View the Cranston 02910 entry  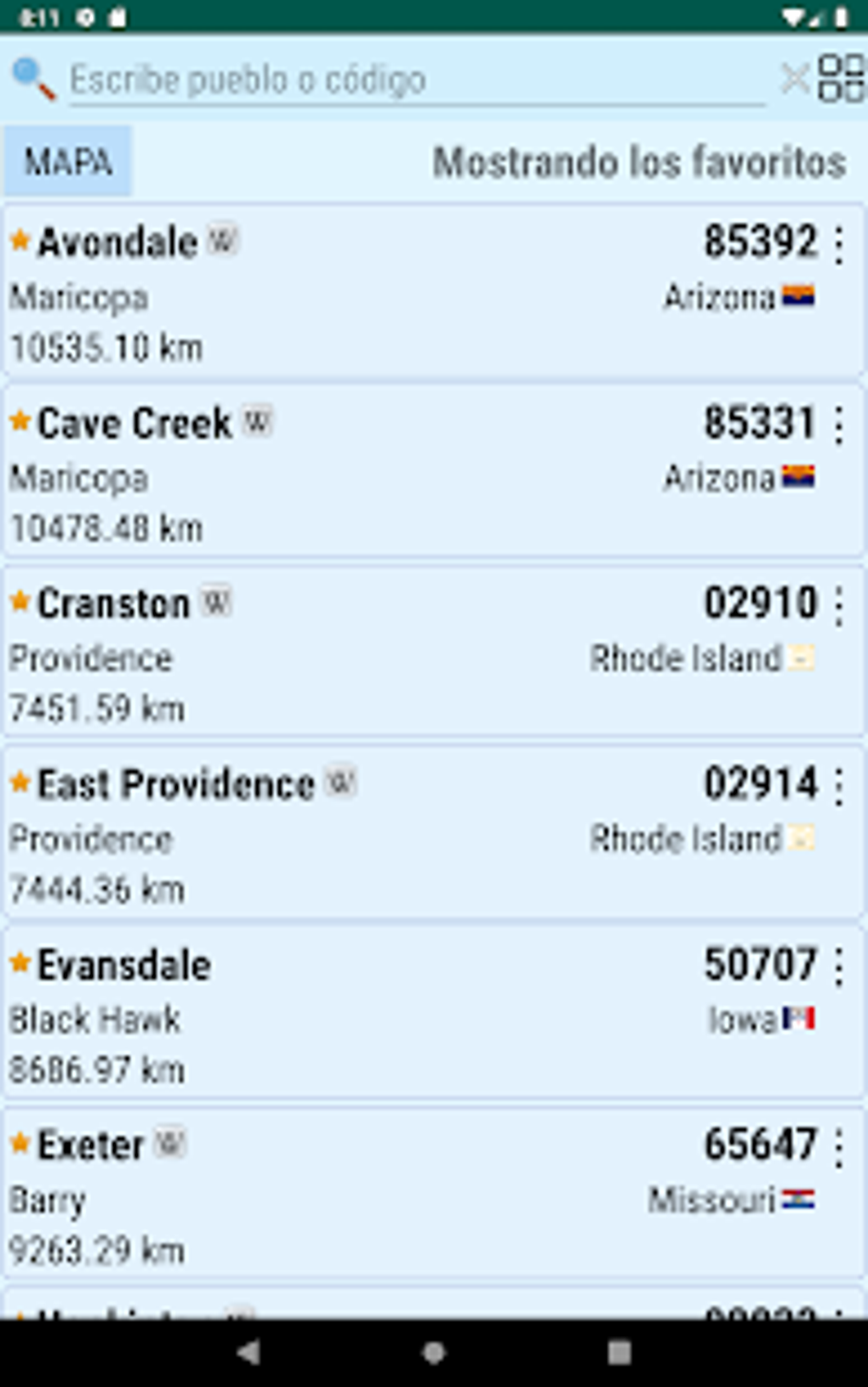tap(408, 654)
